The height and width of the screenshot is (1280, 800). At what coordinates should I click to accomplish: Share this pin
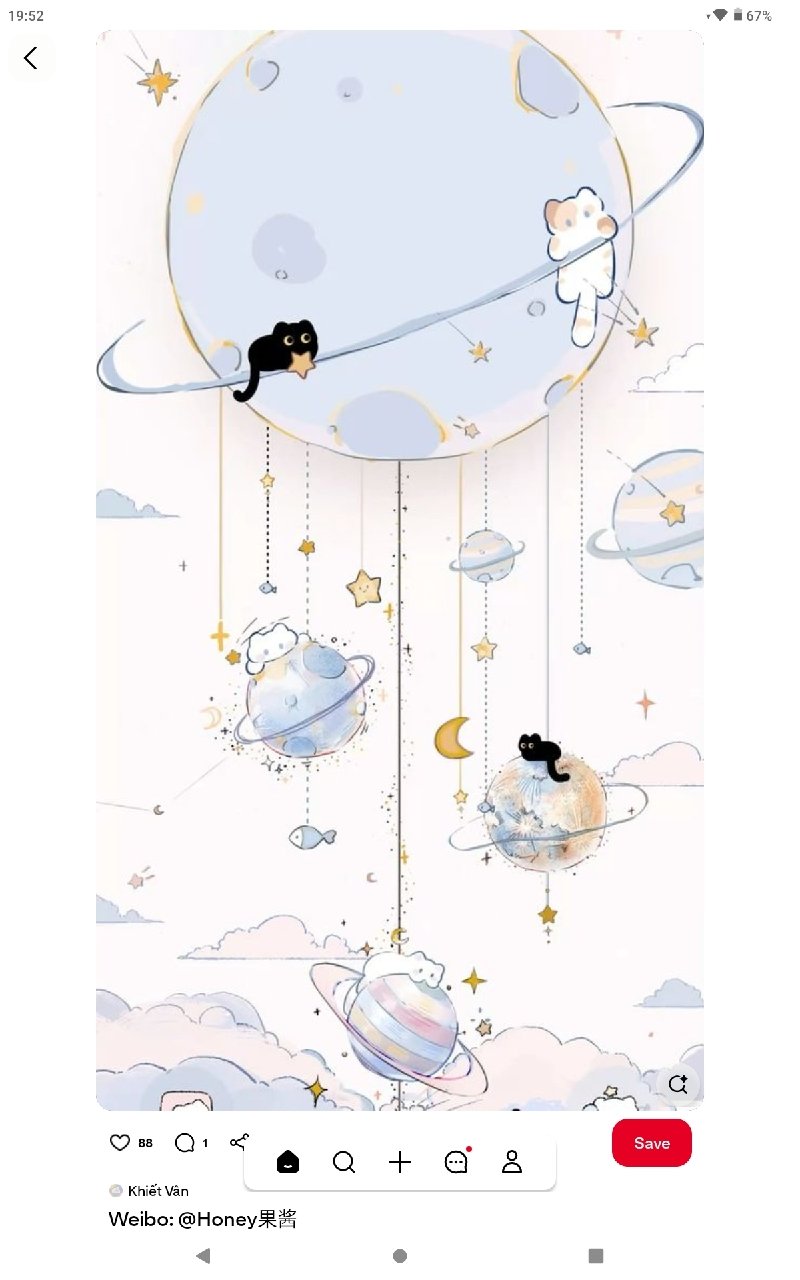click(x=239, y=1142)
